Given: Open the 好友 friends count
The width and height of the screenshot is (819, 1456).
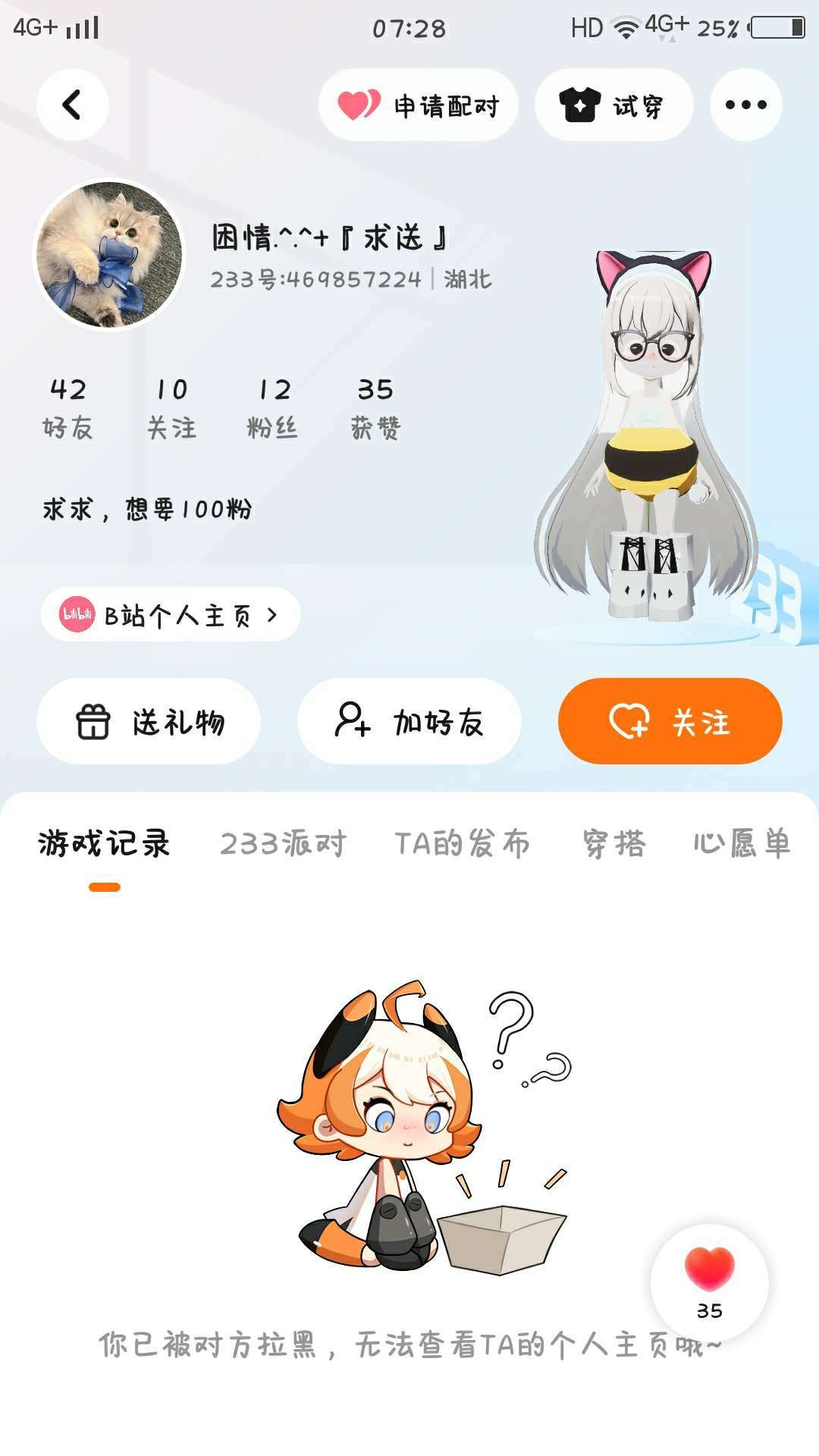Looking at the screenshot, I should [67, 409].
